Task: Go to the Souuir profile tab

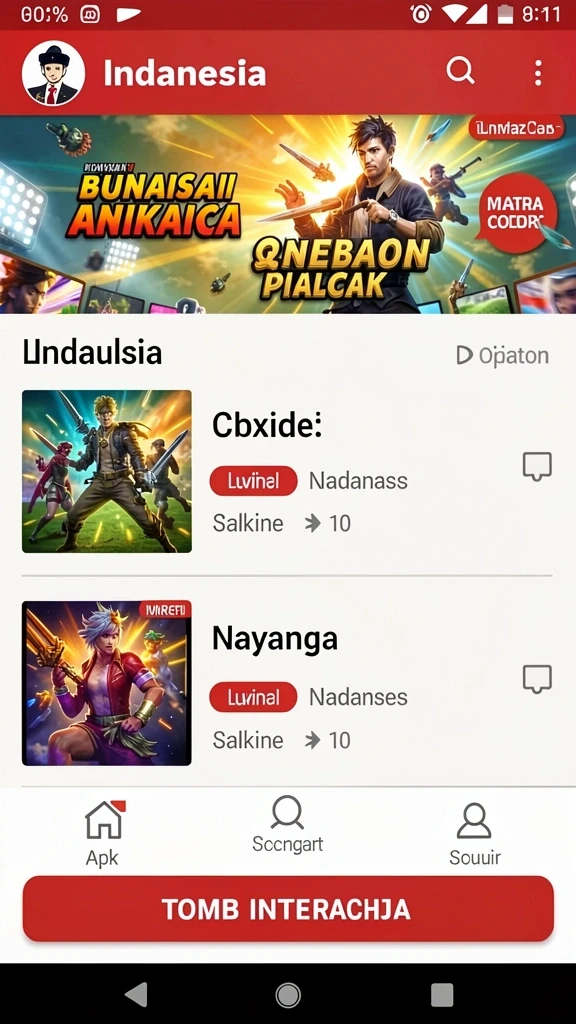Action: pos(475,835)
